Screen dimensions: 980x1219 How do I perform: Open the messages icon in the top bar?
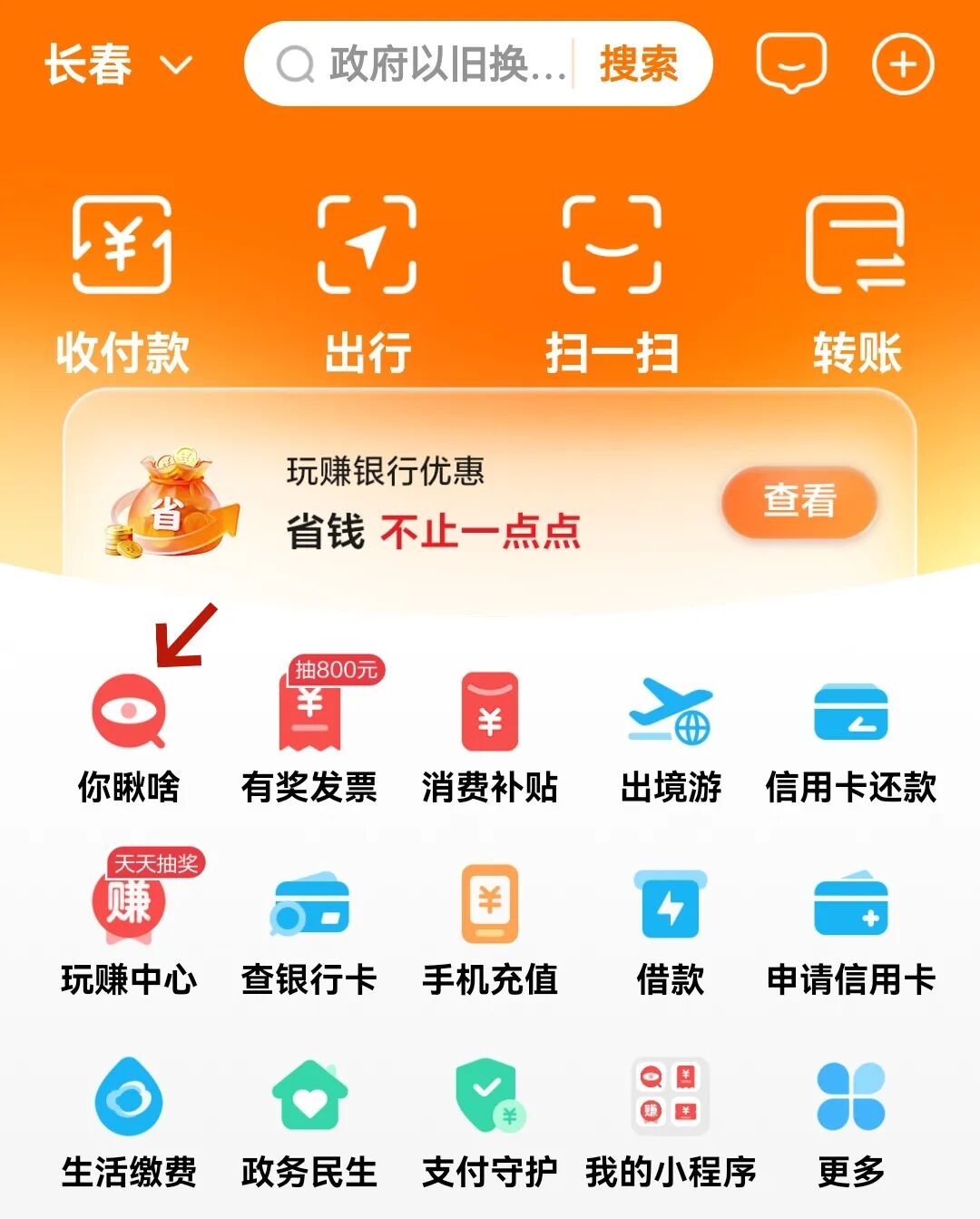pos(791,64)
